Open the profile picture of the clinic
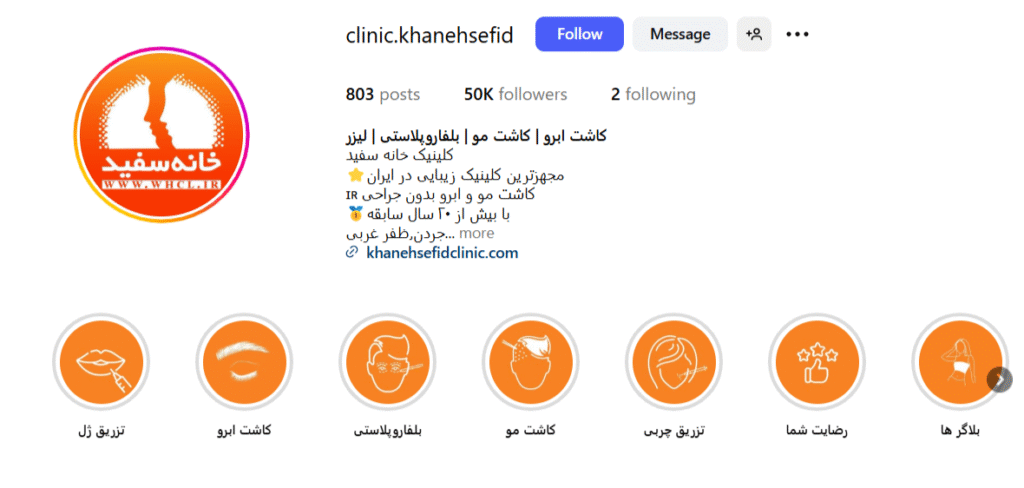This screenshot has width=1024, height=488. pyautogui.click(x=159, y=133)
